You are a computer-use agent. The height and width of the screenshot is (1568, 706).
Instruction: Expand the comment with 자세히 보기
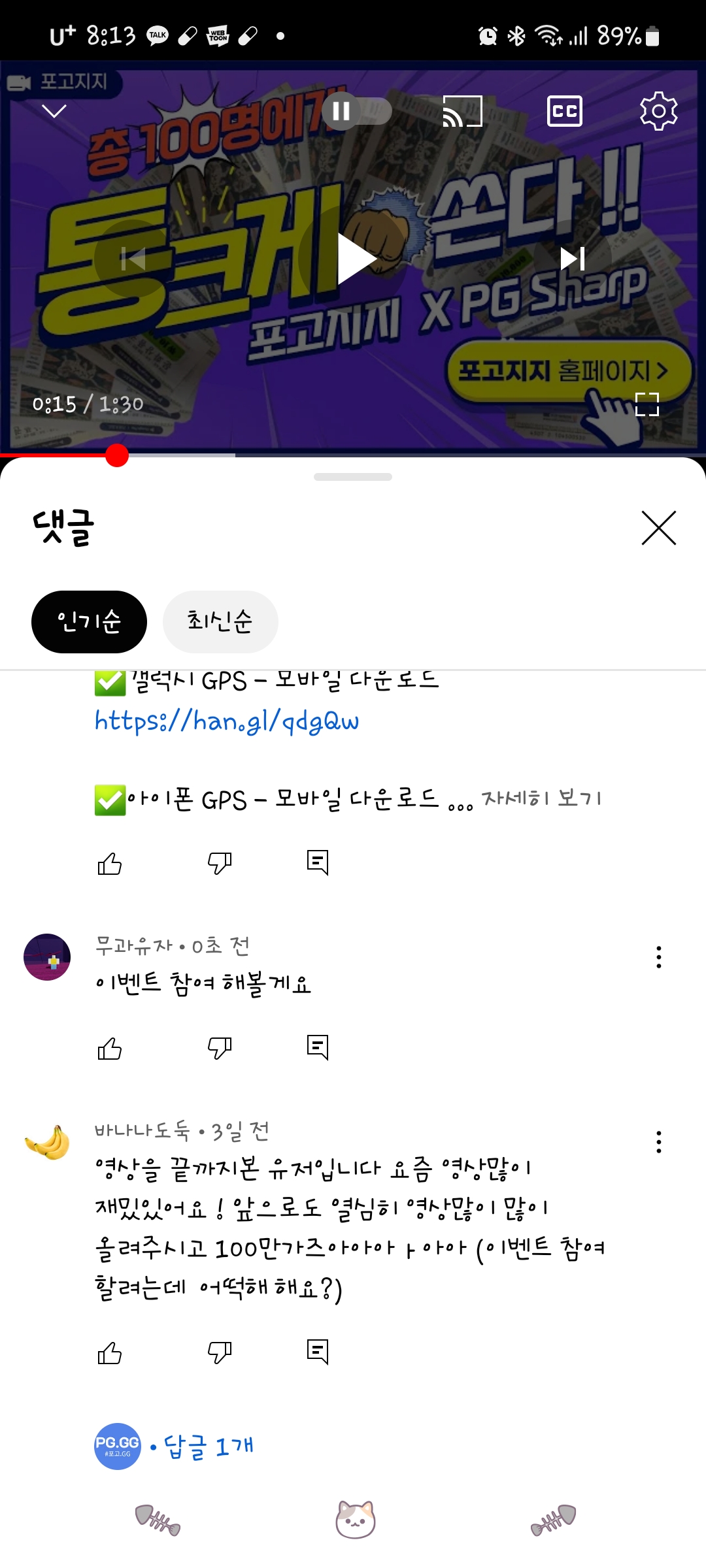coord(541,798)
